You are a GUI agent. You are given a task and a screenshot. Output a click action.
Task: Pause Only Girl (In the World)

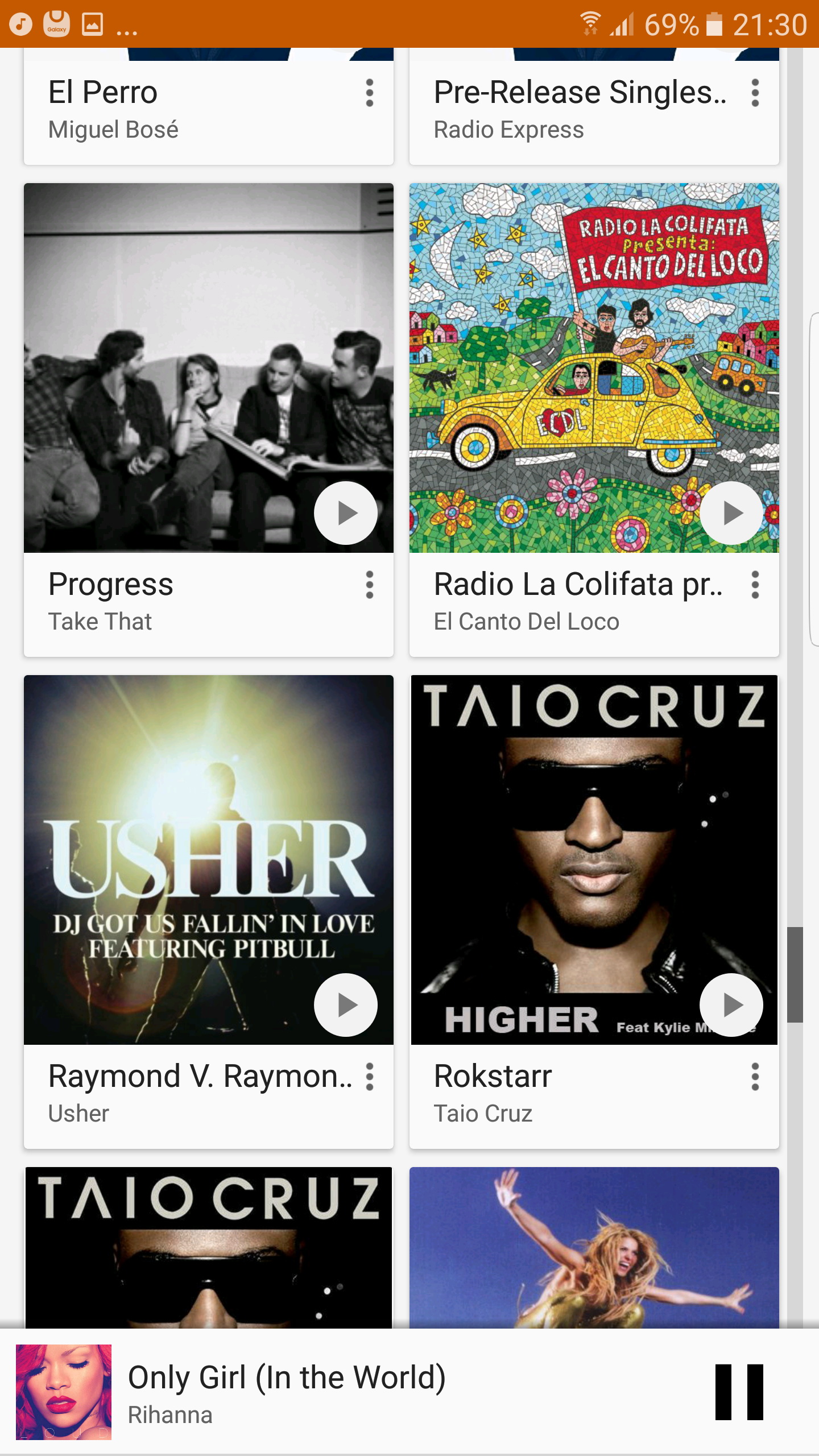[739, 1392]
